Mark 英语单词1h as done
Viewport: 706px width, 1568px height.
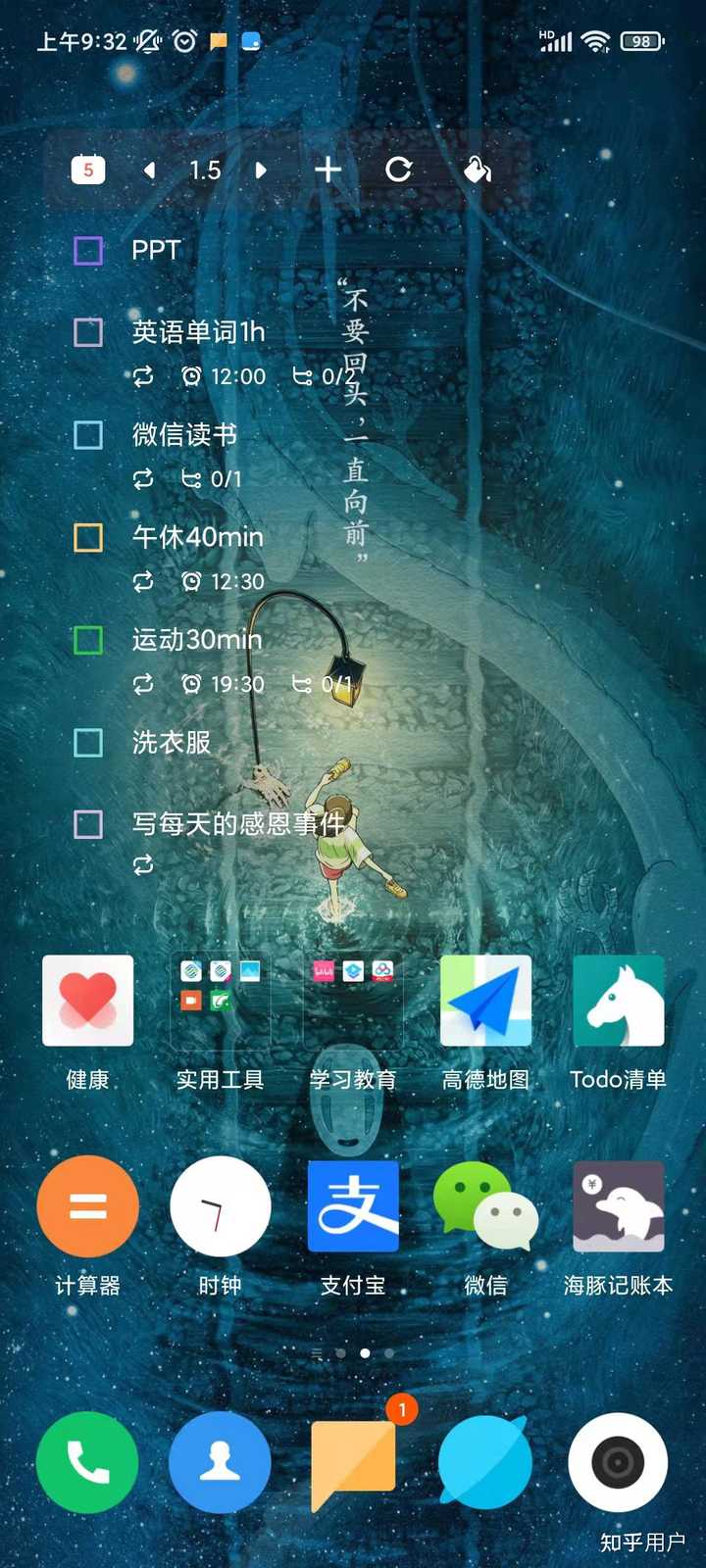pyautogui.click(x=88, y=332)
